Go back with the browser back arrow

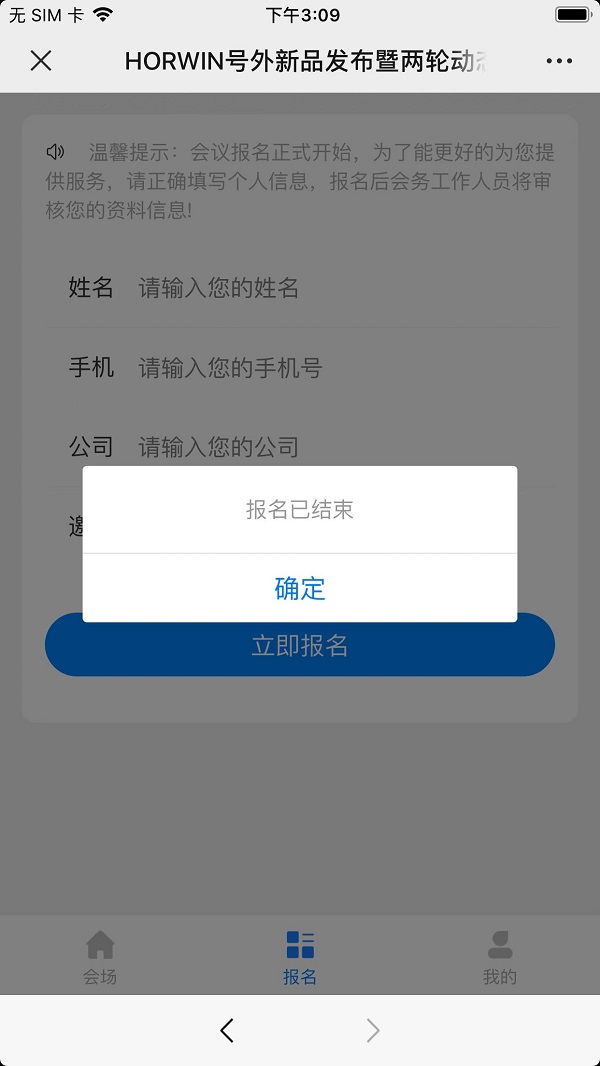[x=227, y=1030]
